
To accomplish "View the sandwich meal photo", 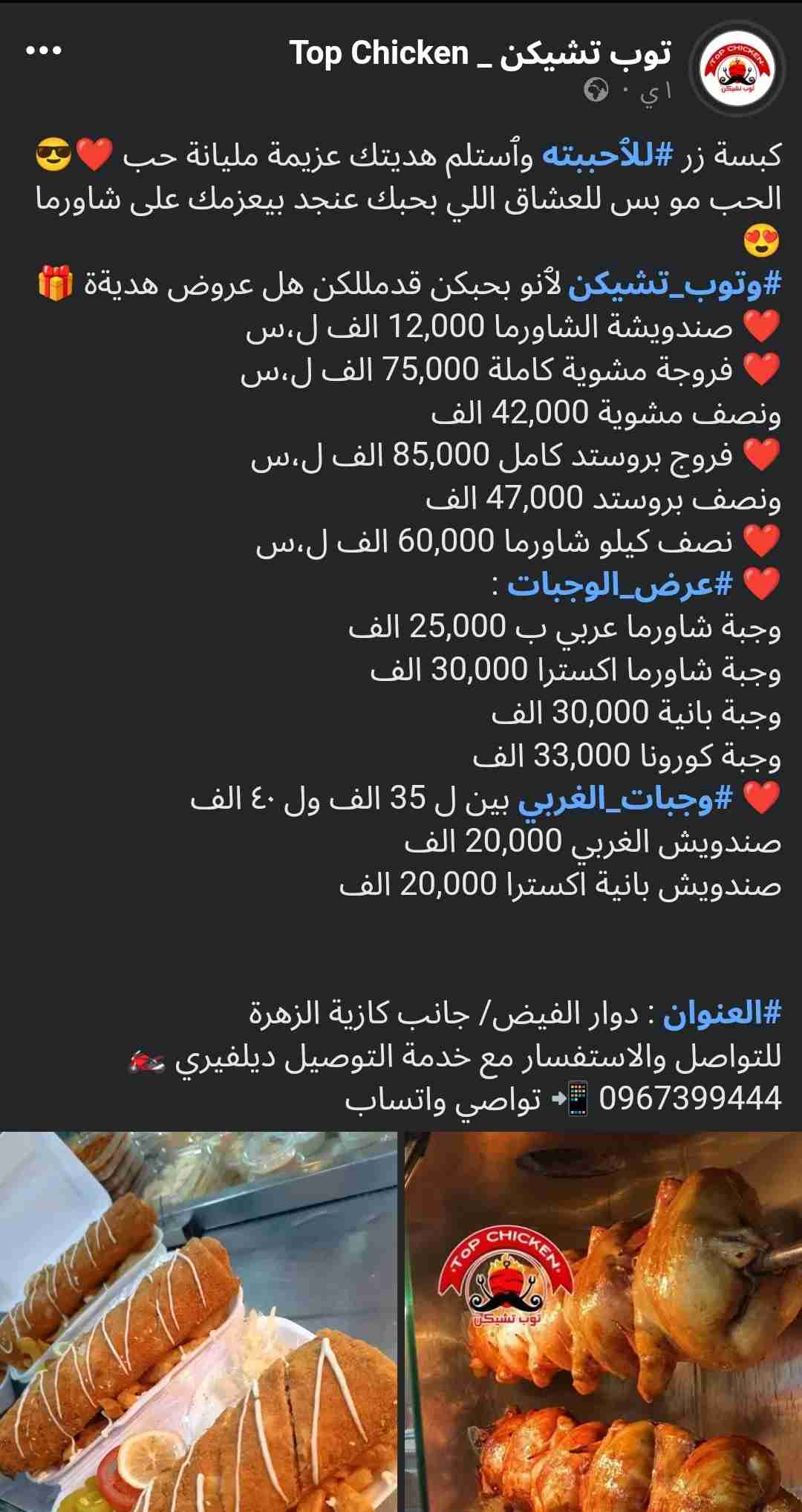I will (x=198, y=1322).
